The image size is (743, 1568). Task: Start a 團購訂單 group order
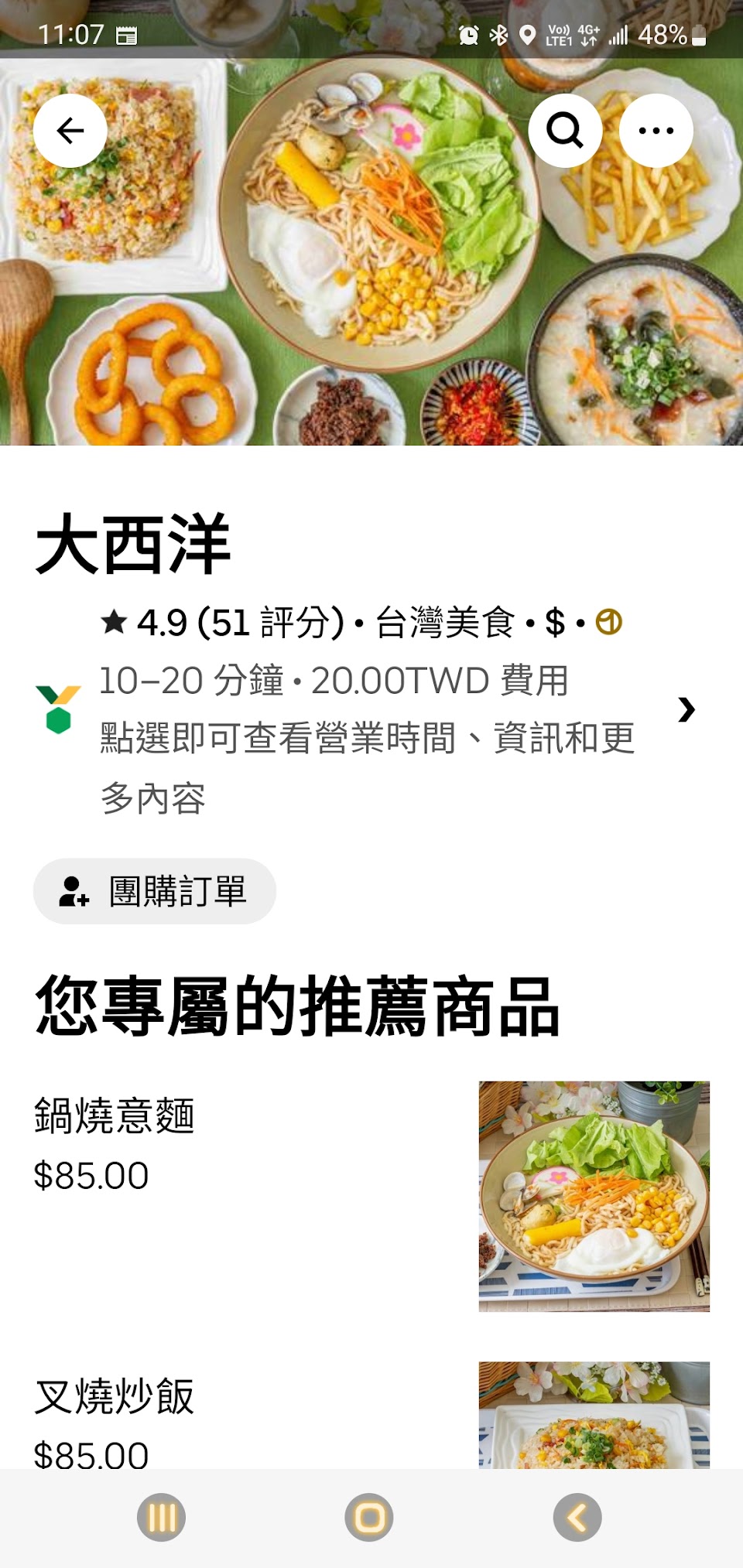click(155, 891)
